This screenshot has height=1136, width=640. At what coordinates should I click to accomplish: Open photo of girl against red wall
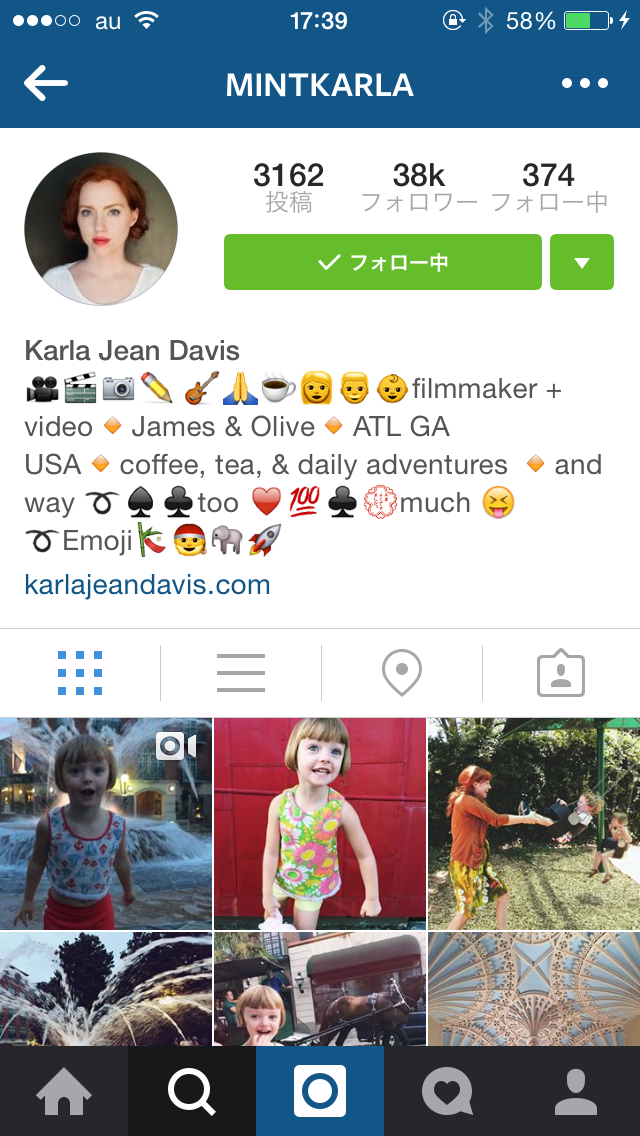[x=320, y=823]
